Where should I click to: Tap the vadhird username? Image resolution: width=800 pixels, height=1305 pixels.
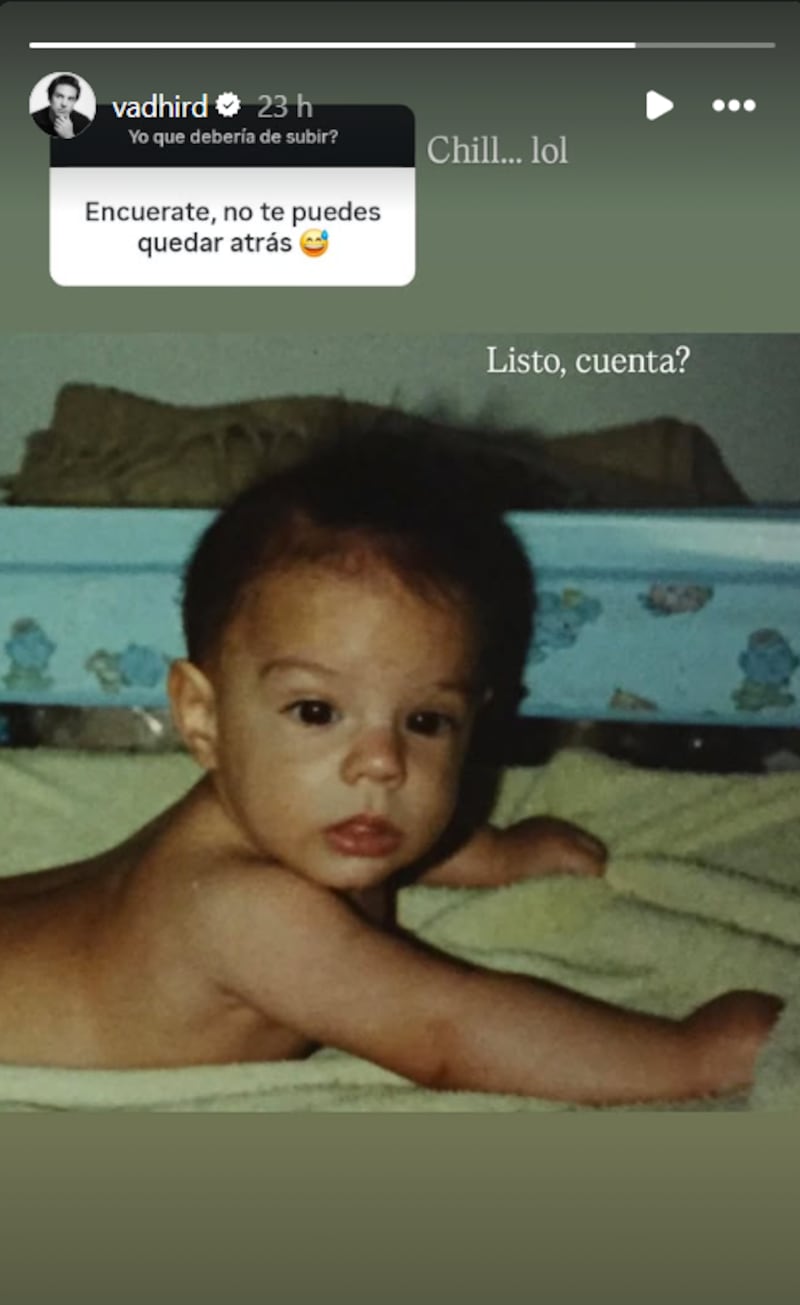(x=160, y=106)
